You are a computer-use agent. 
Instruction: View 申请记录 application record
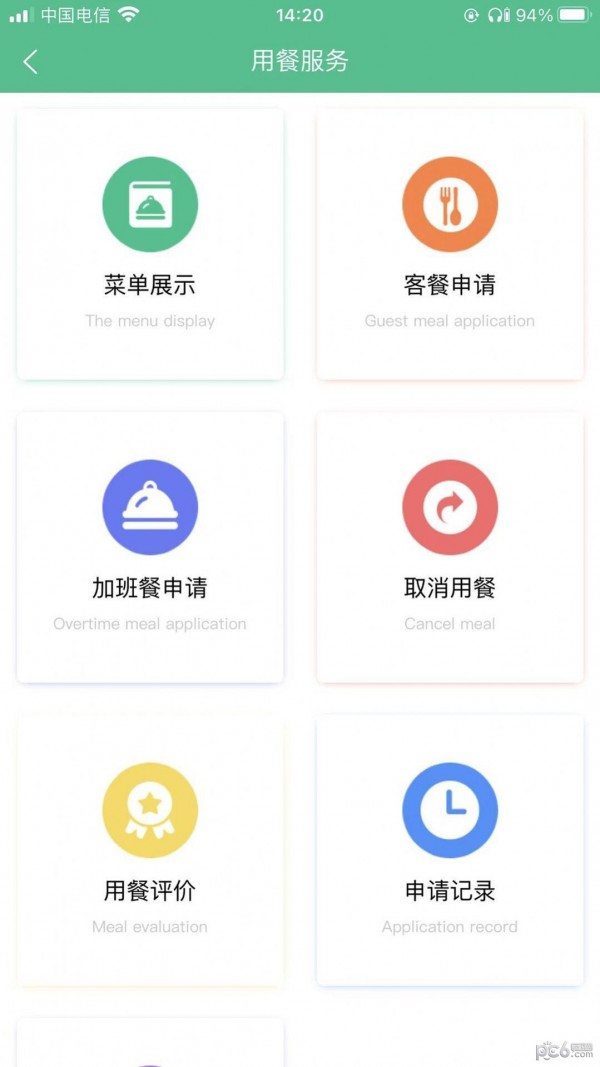tap(450, 850)
